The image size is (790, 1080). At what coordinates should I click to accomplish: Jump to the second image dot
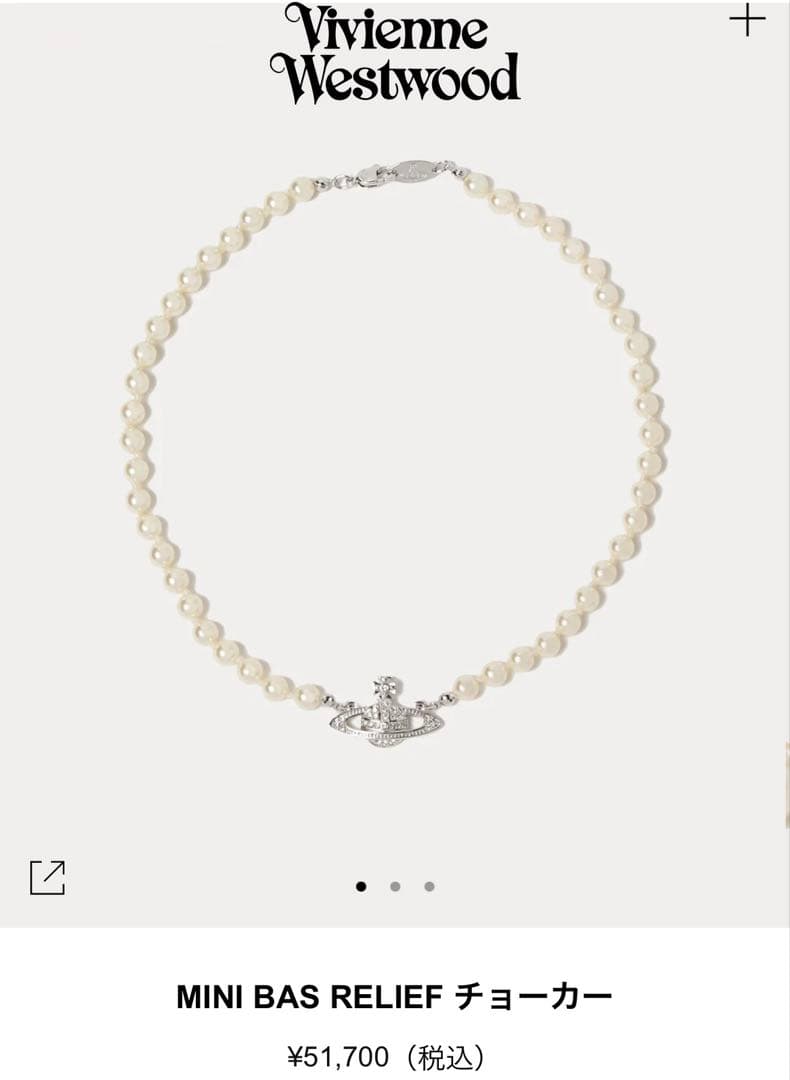(395, 886)
